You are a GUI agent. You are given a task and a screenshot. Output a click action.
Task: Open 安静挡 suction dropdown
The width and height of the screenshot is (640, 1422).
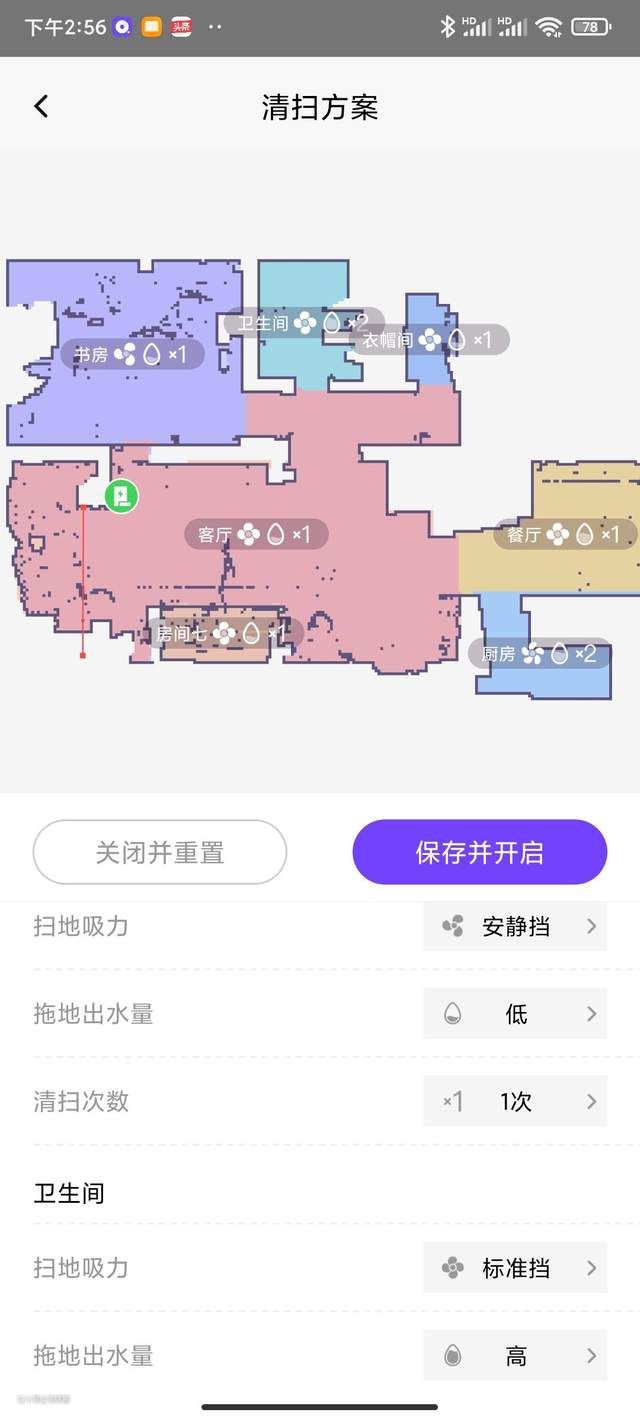pyautogui.click(x=515, y=926)
